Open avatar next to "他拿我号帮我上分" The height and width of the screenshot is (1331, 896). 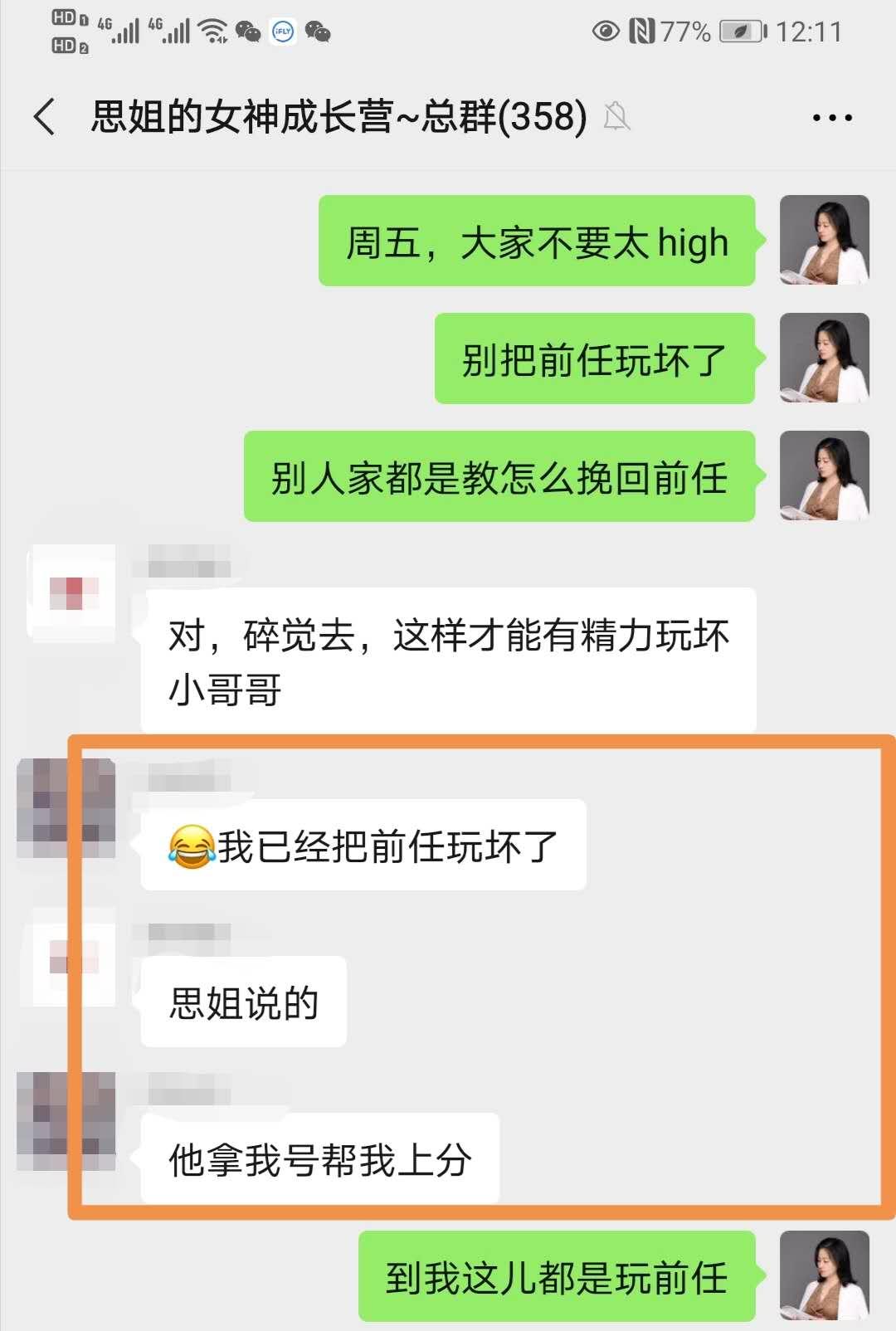(65, 1121)
